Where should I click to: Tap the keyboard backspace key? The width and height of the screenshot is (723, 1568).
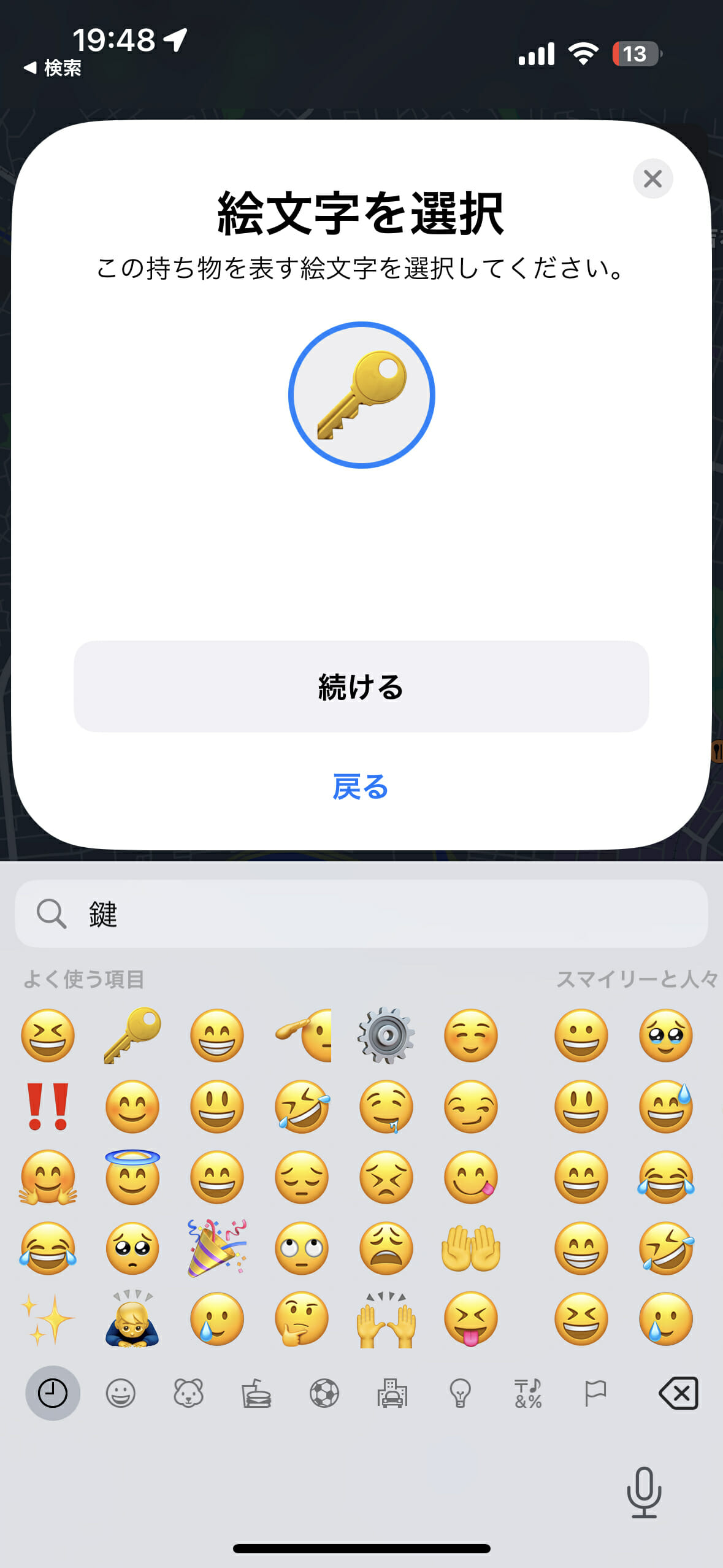[x=678, y=1393]
